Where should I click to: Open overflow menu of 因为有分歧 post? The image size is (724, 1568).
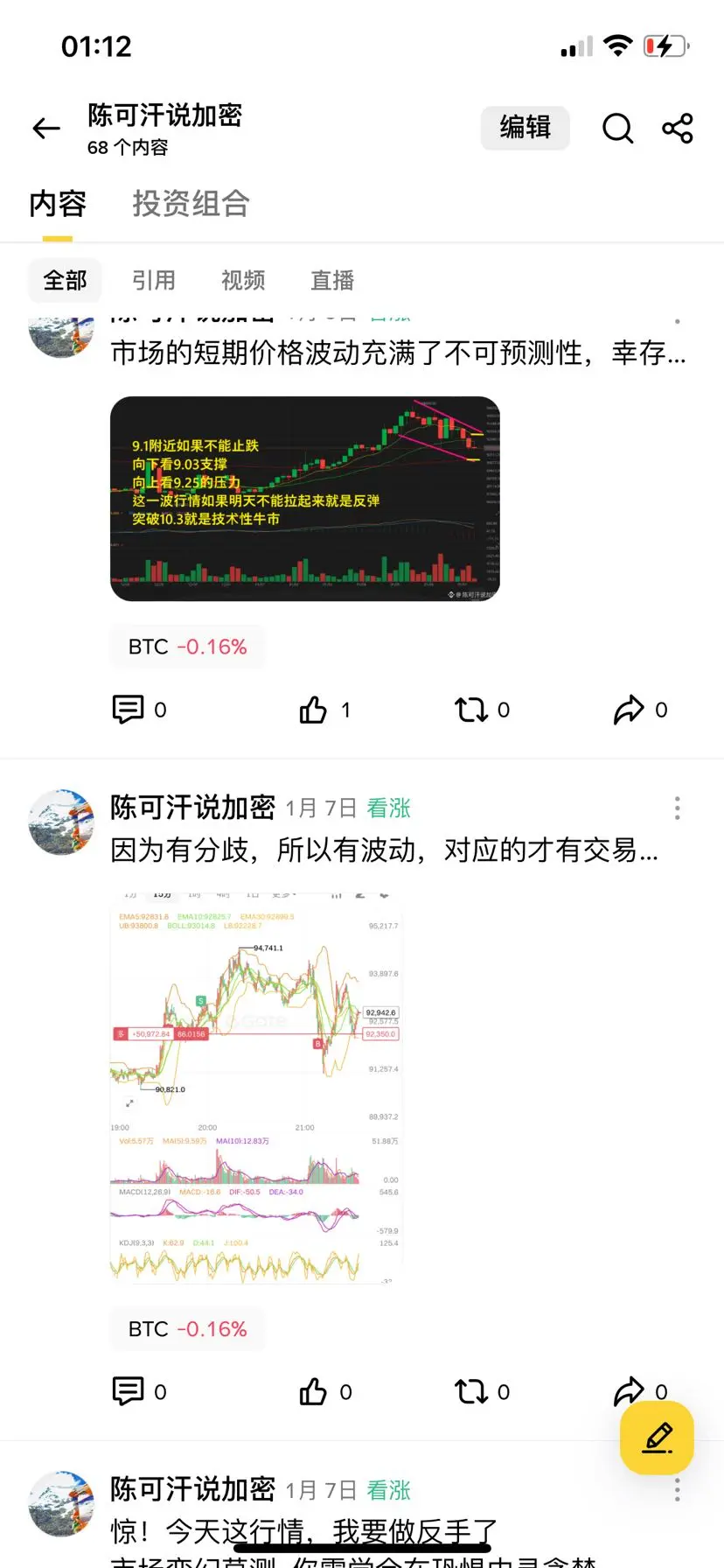[677, 808]
